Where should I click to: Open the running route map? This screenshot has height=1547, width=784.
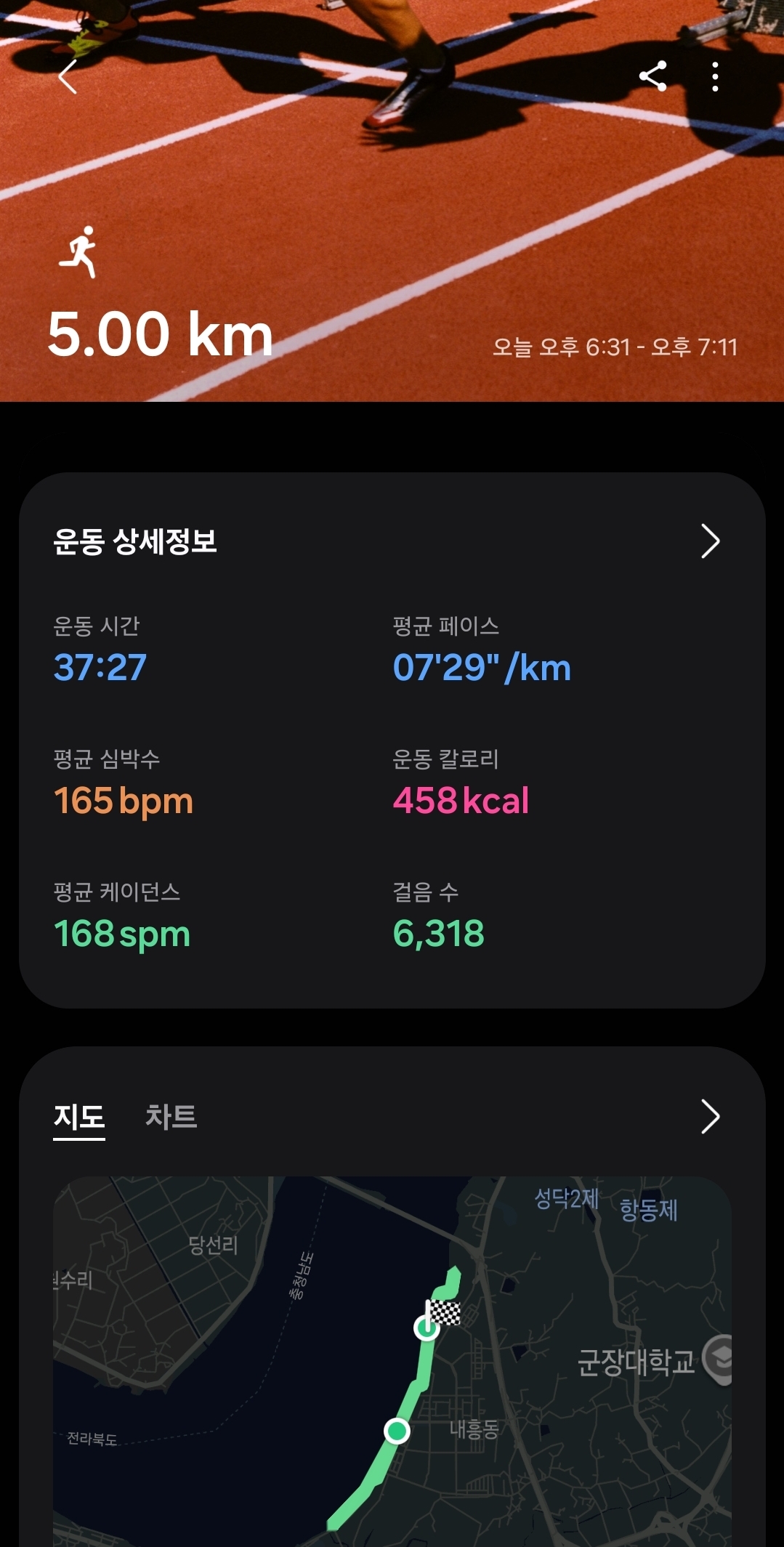tap(392, 1359)
